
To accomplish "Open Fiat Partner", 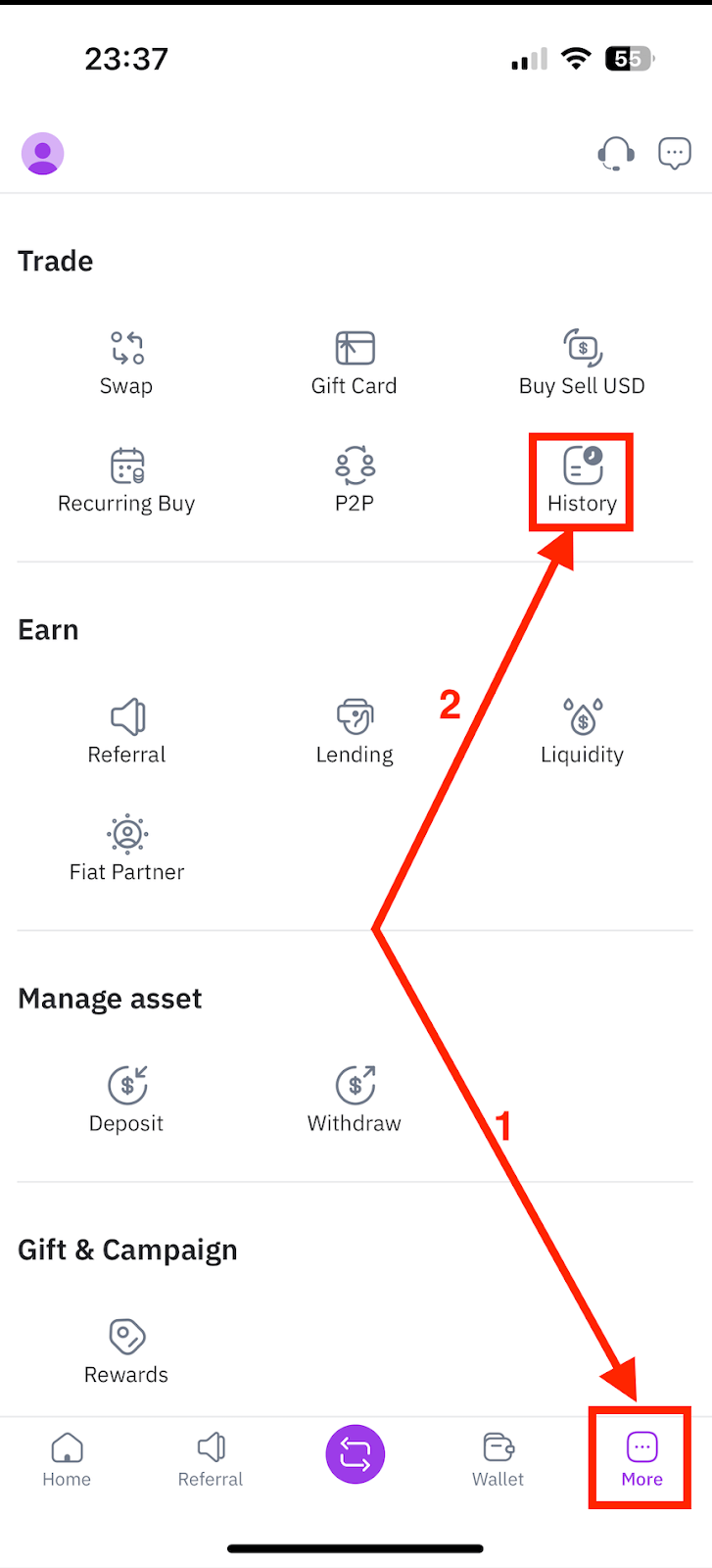I will (x=126, y=850).
